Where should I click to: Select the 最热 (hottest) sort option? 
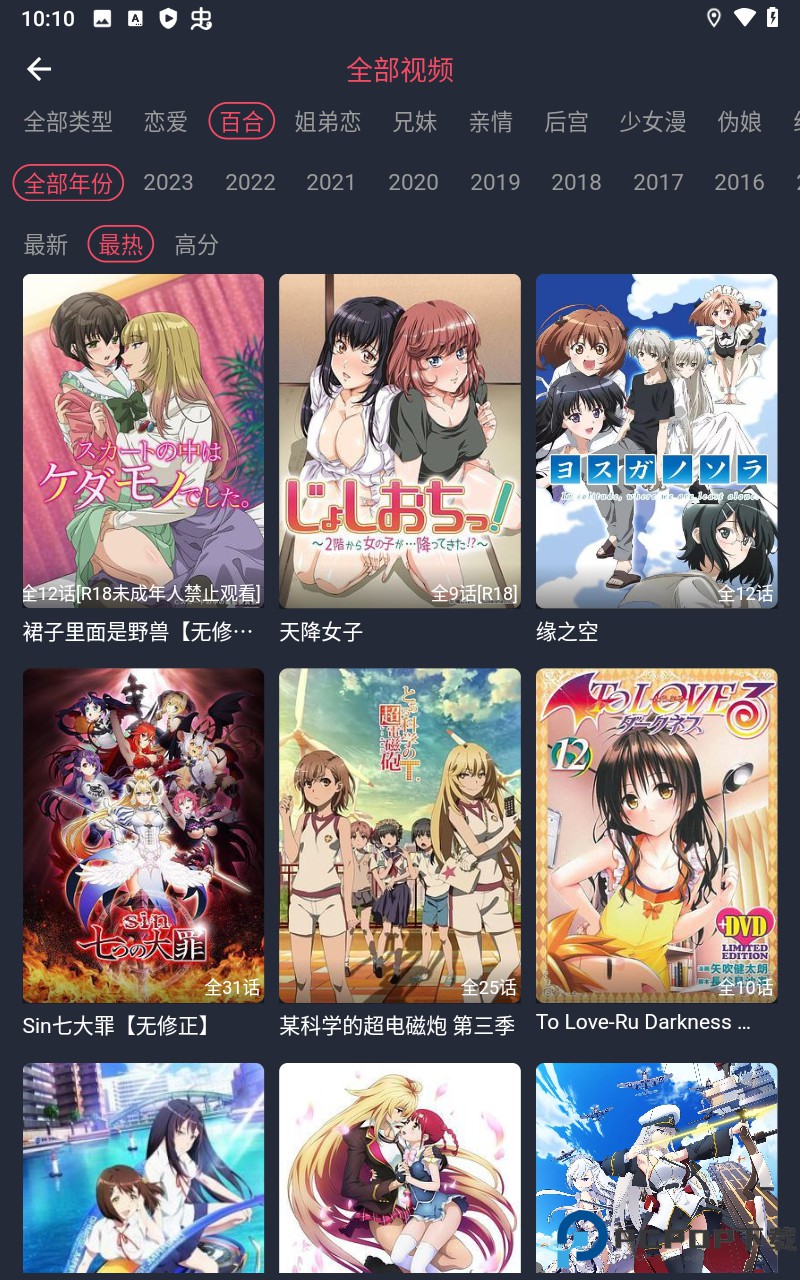point(120,244)
